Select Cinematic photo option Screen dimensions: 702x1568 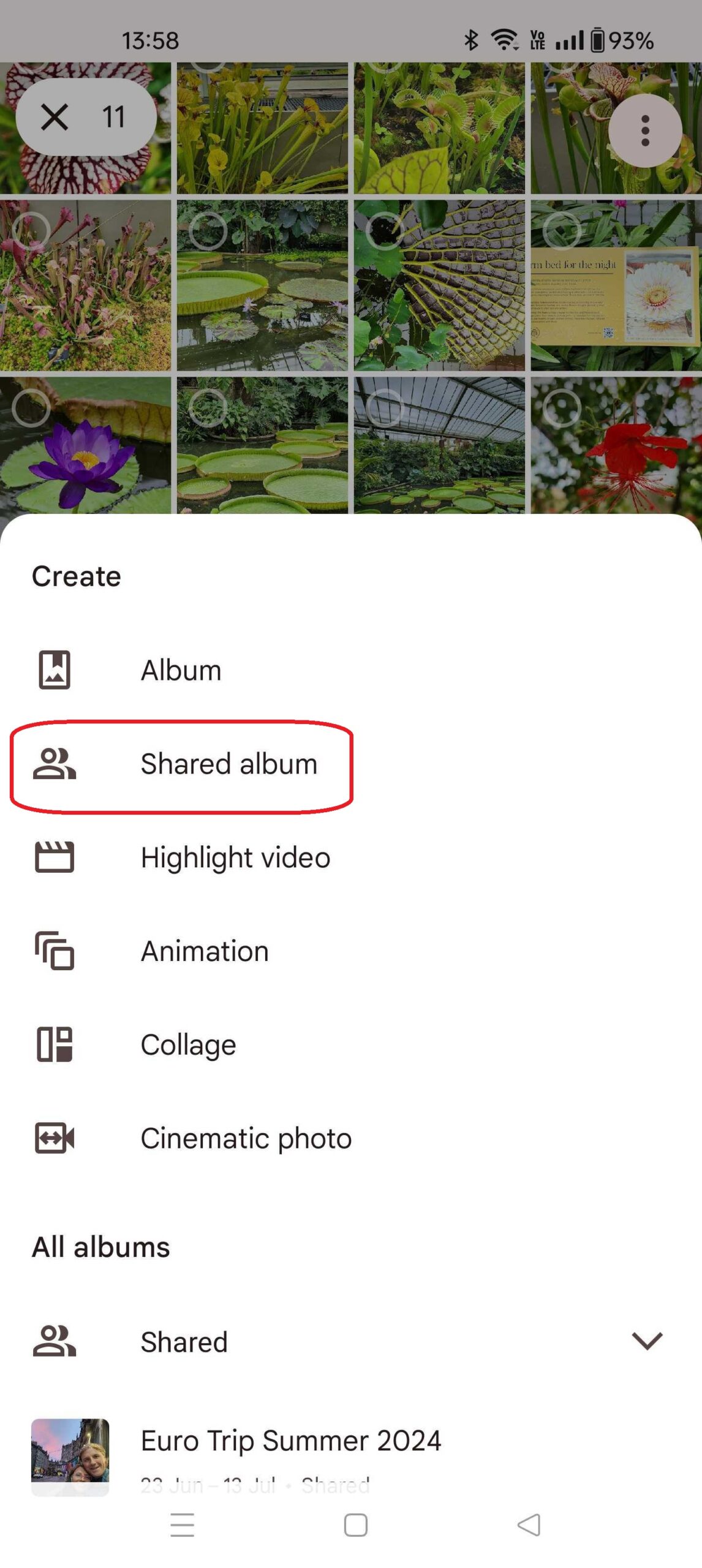click(246, 1139)
